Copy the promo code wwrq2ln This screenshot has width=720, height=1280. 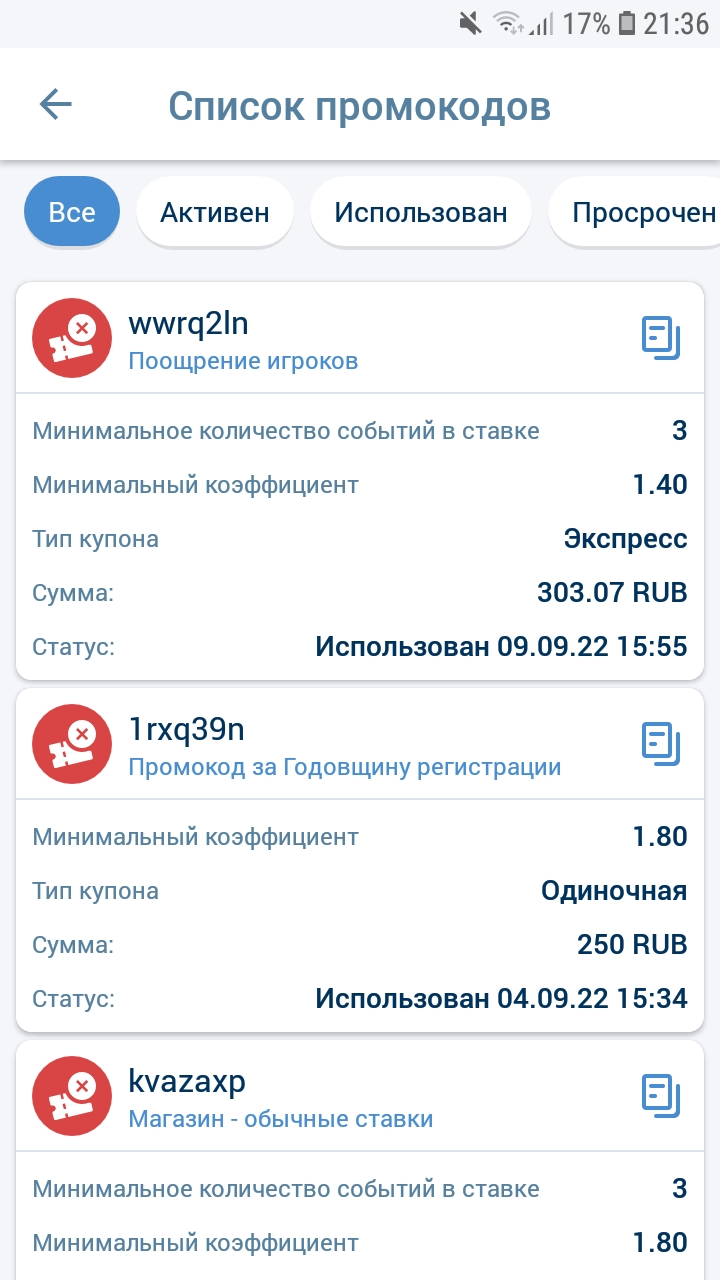coord(661,338)
